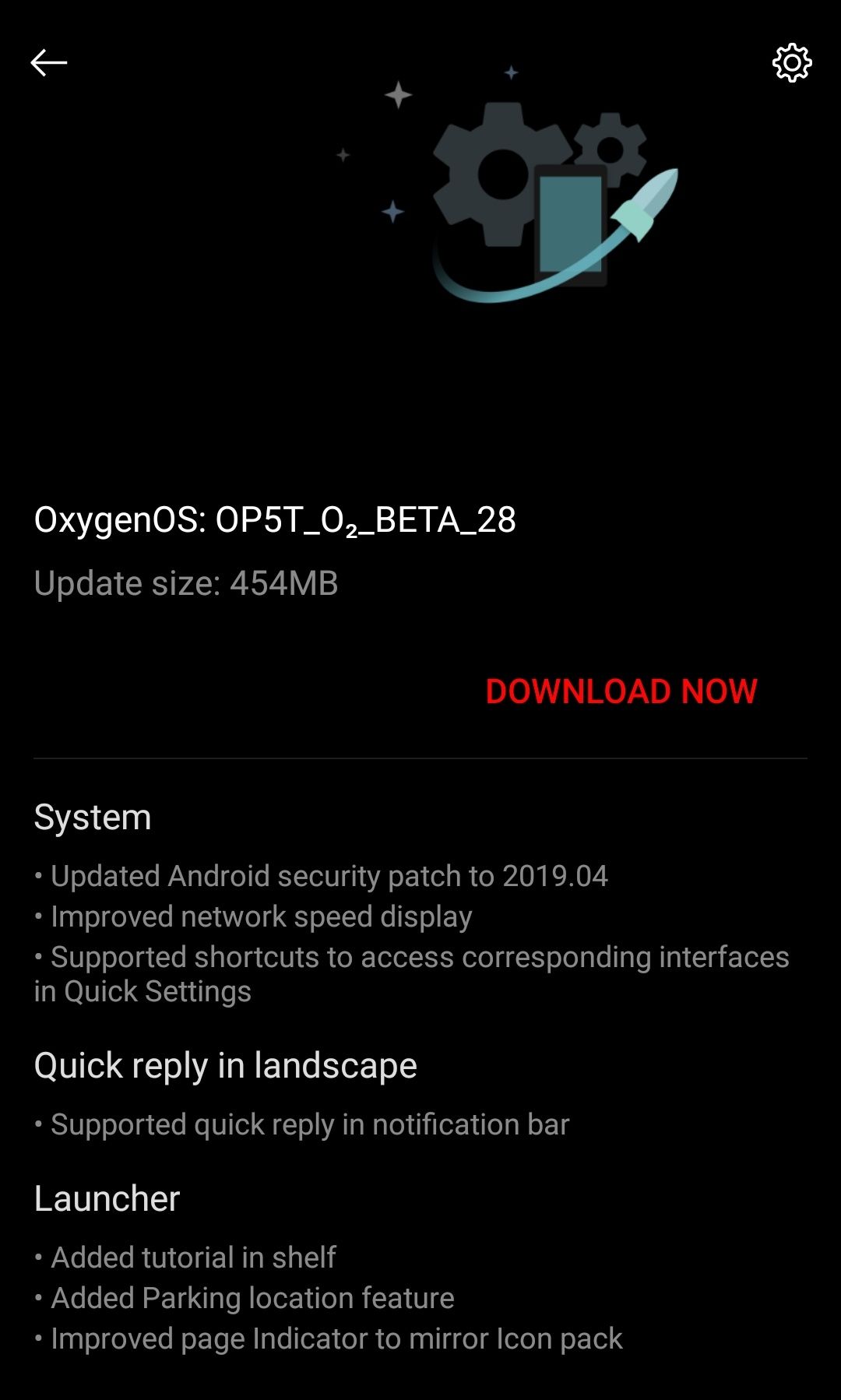Tap DOWNLOAD NOW to get the update

[x=621, y=691]
